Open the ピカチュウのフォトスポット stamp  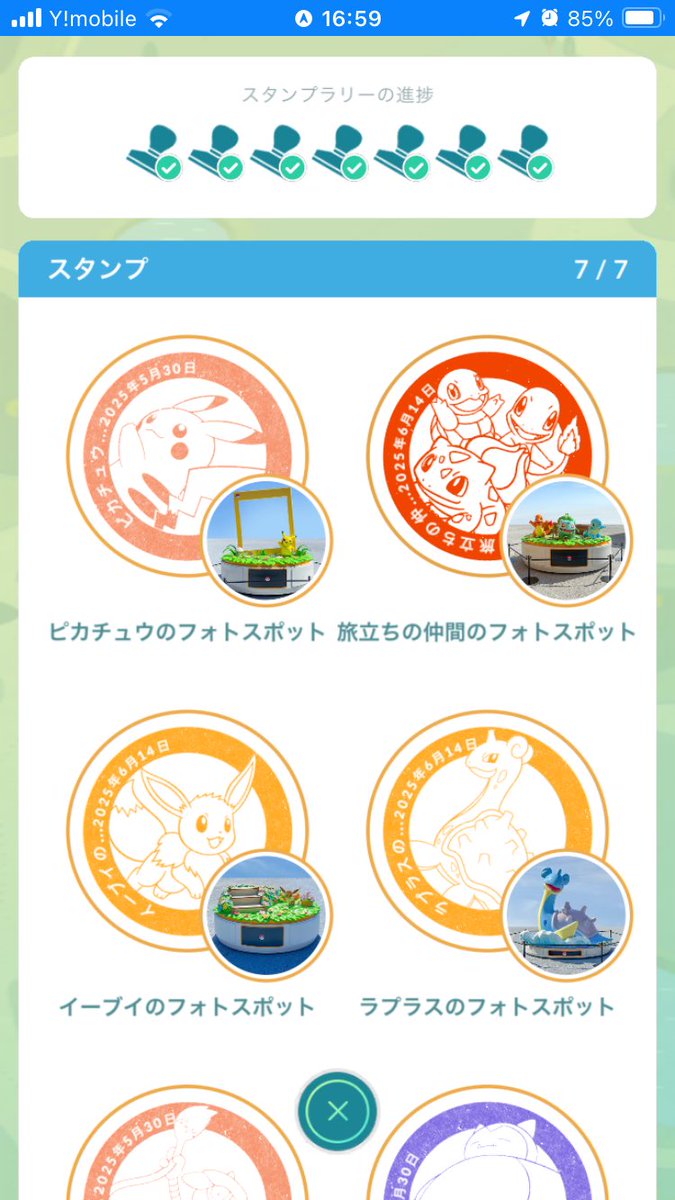tap(188, 457)
